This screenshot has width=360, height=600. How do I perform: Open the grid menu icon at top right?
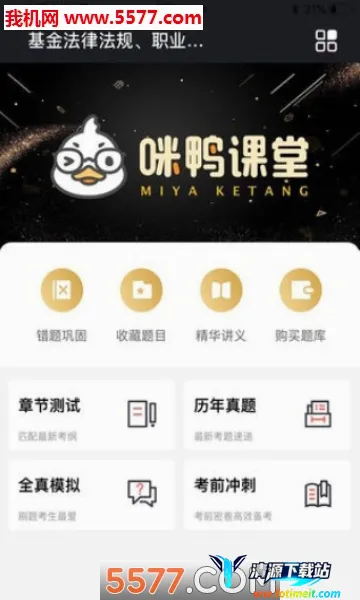326,41
